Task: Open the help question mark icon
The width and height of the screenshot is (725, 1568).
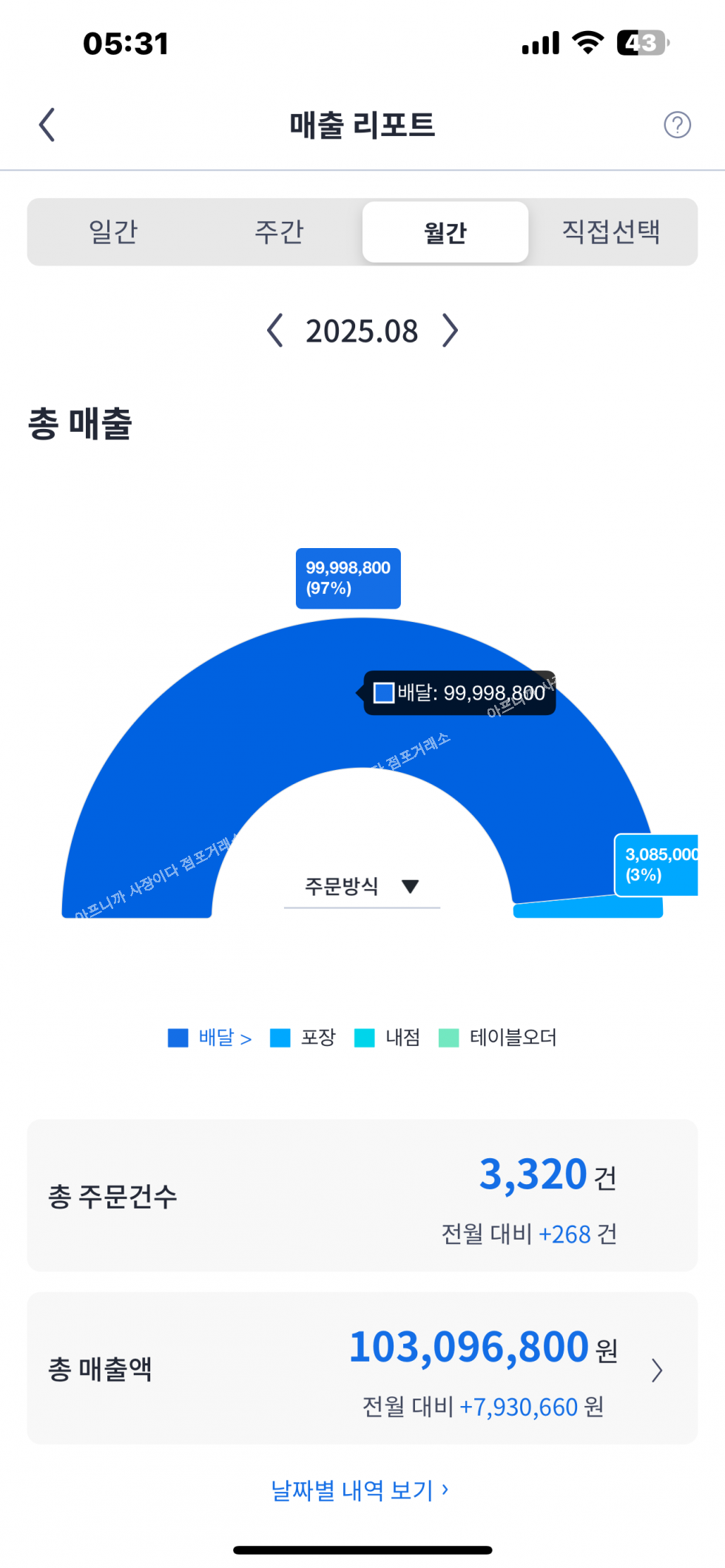Action: click(x=677, y=125)
